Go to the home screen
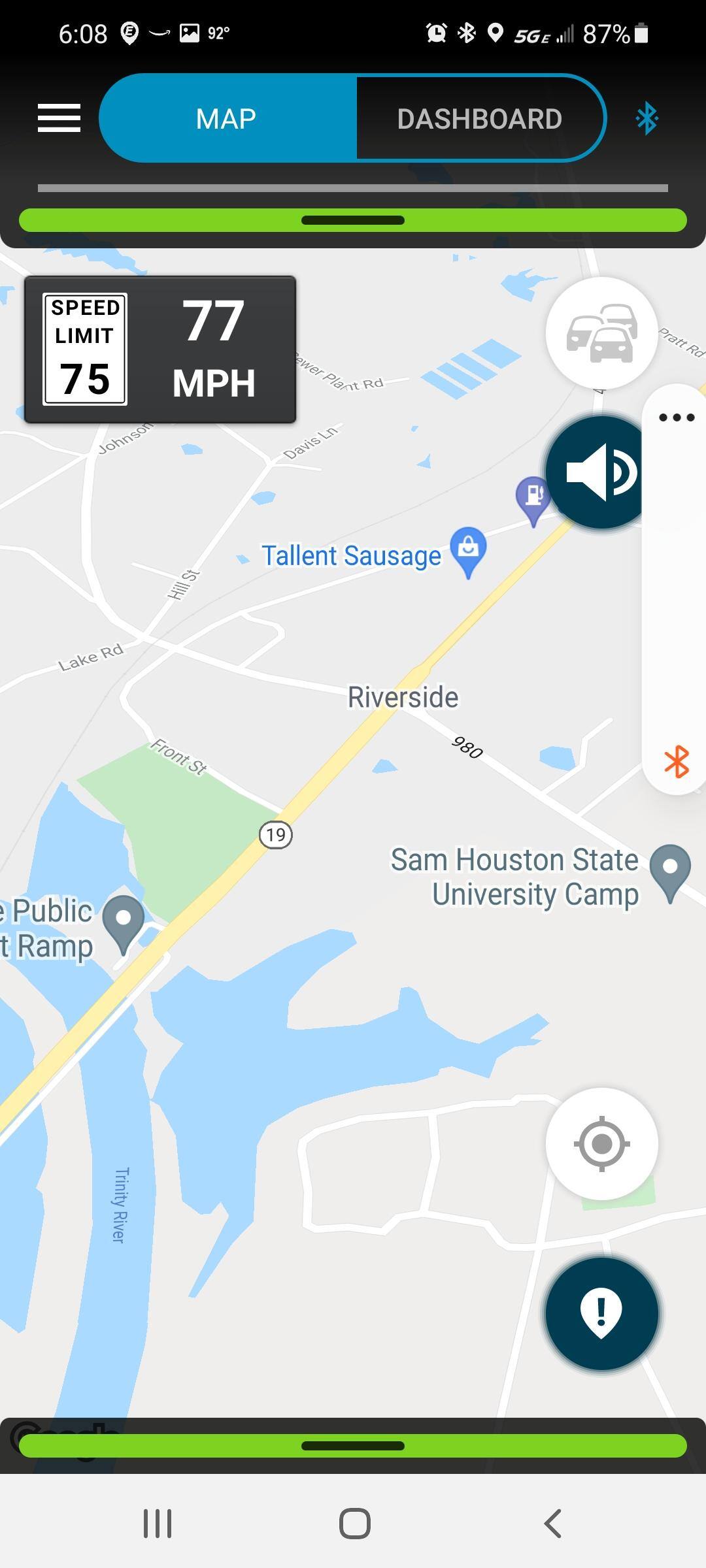Viewport: 706px width, 1568px height. [x=354, y=1524]
